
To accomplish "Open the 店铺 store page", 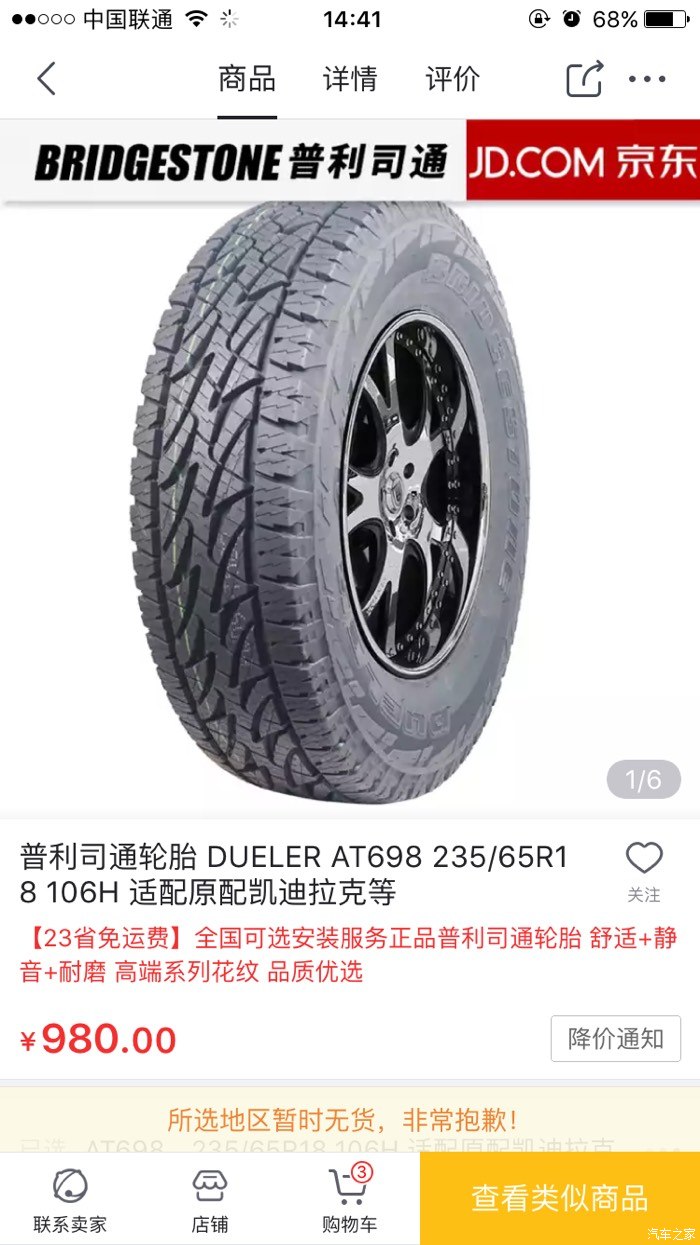I will (210, 1200).
